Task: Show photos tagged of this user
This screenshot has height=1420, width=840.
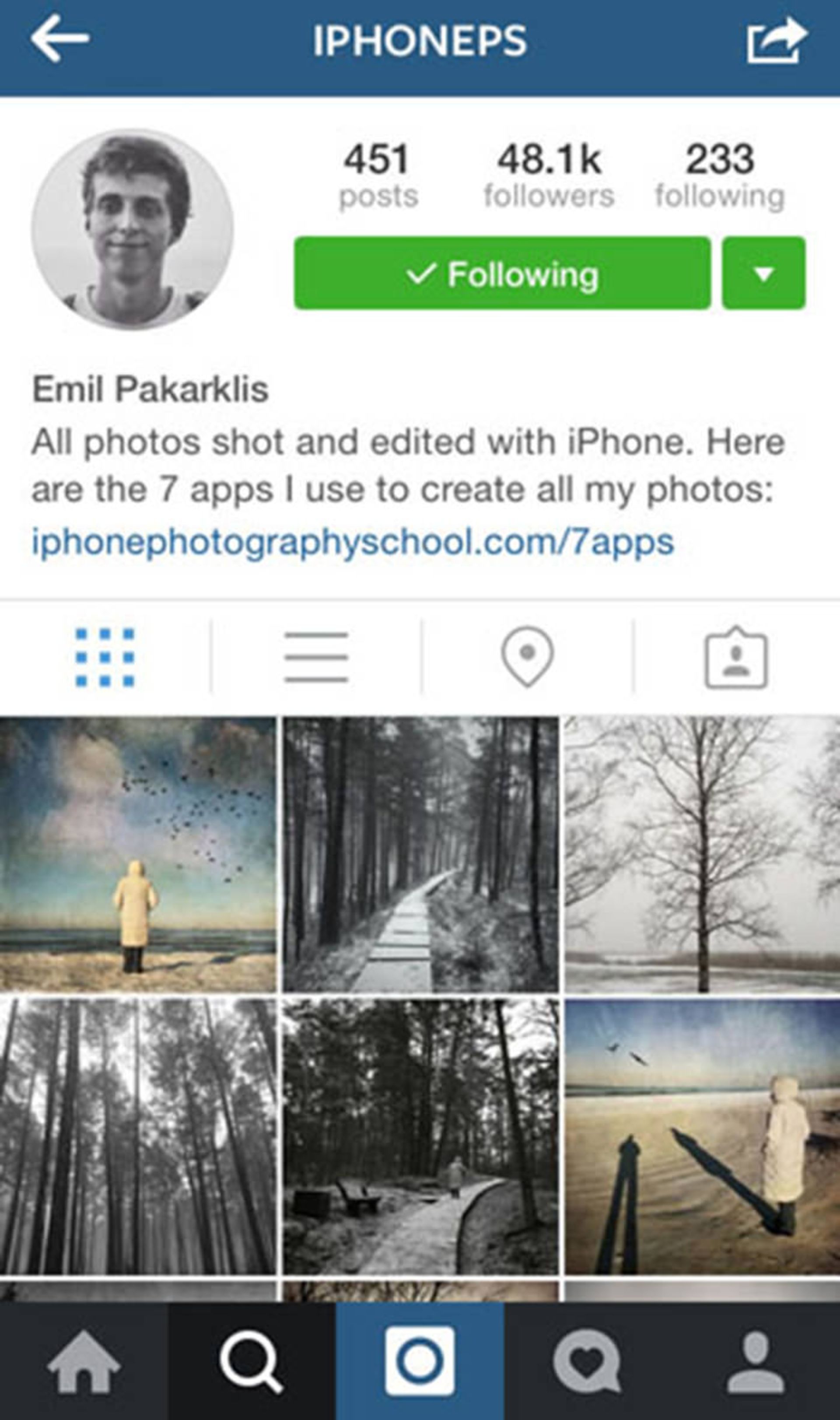Action: pos(736,657)
